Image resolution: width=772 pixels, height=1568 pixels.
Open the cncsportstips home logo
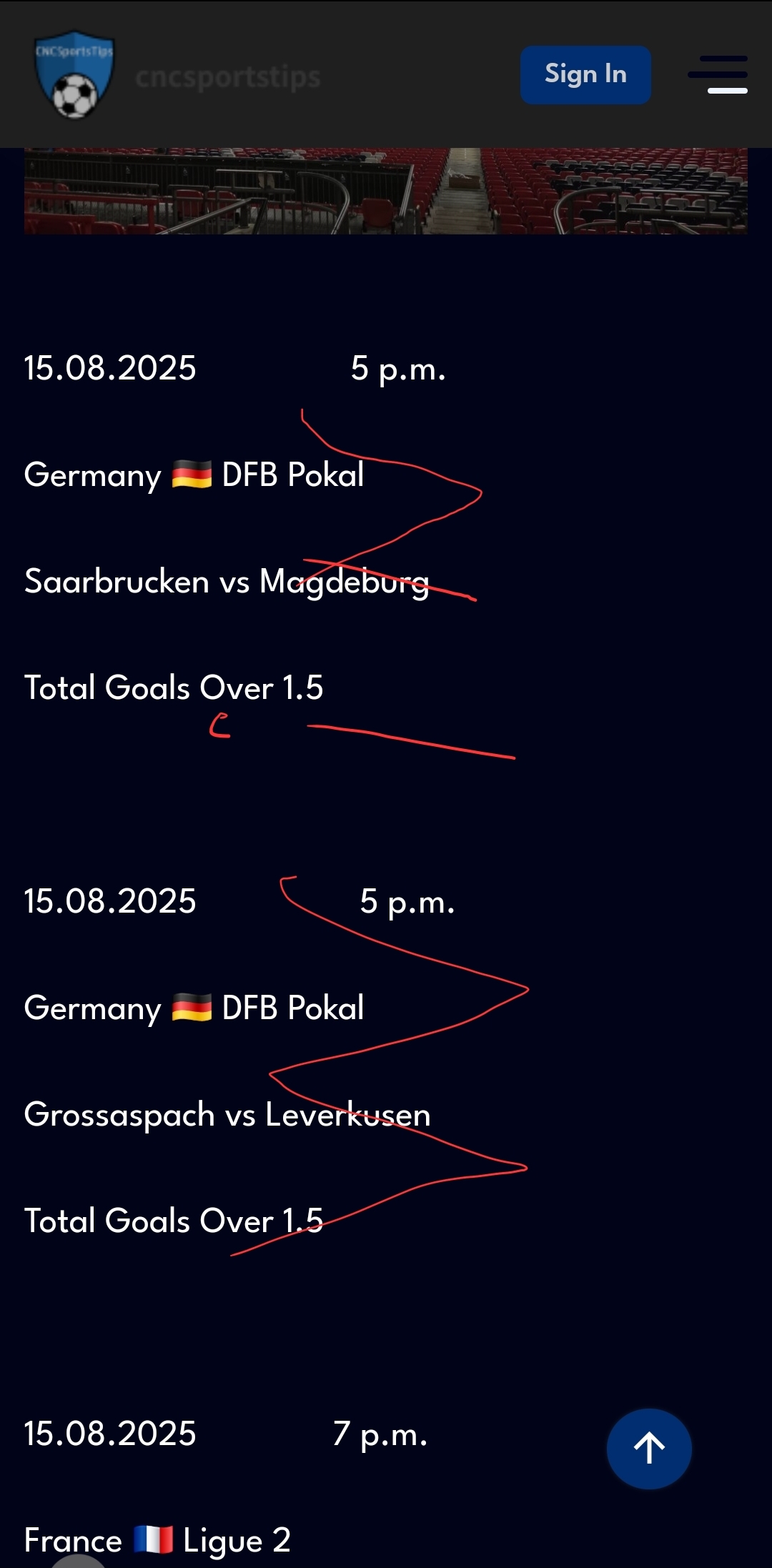coord(75,74)
